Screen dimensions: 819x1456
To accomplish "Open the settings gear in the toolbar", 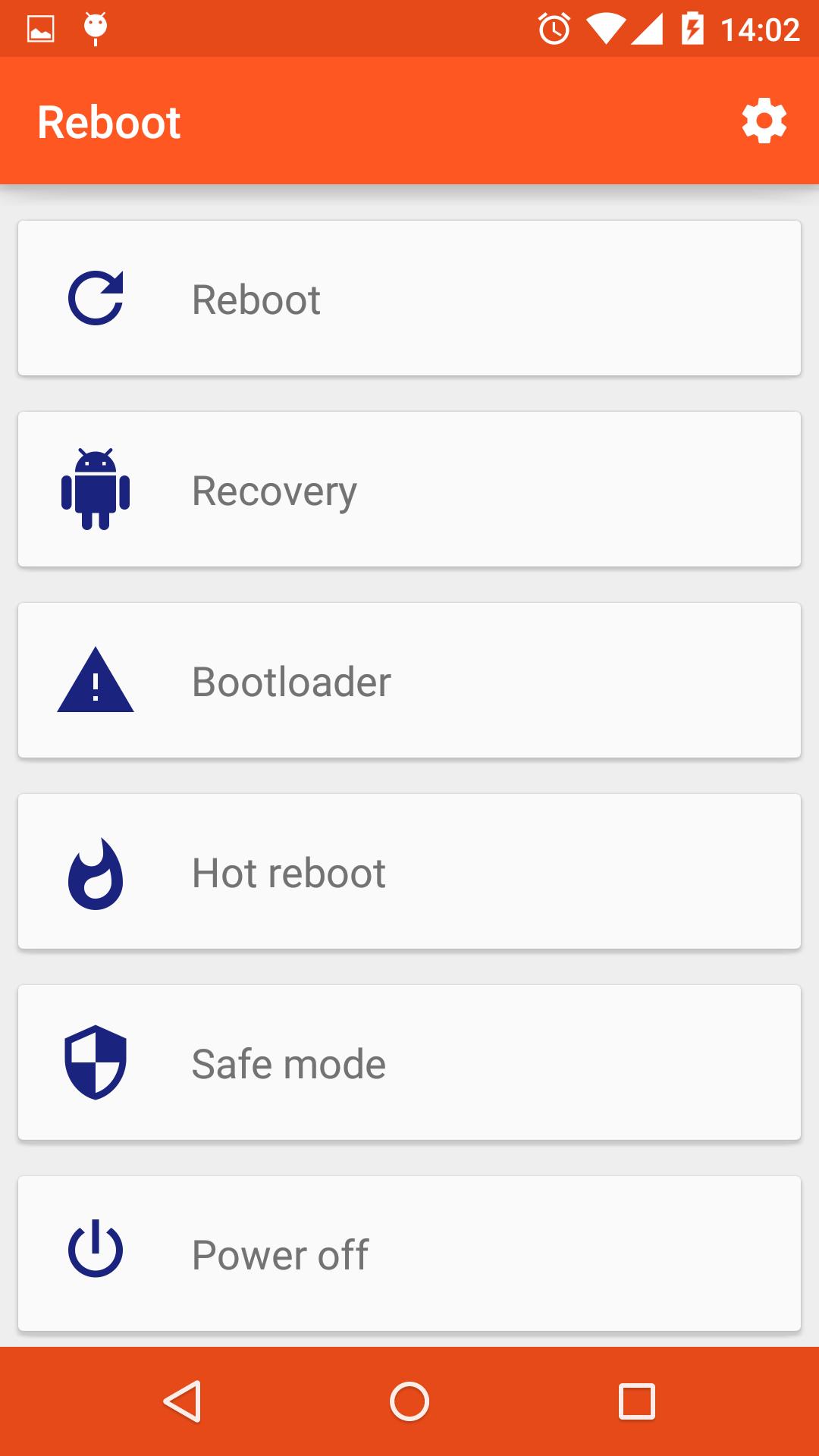I will (764, 120).
